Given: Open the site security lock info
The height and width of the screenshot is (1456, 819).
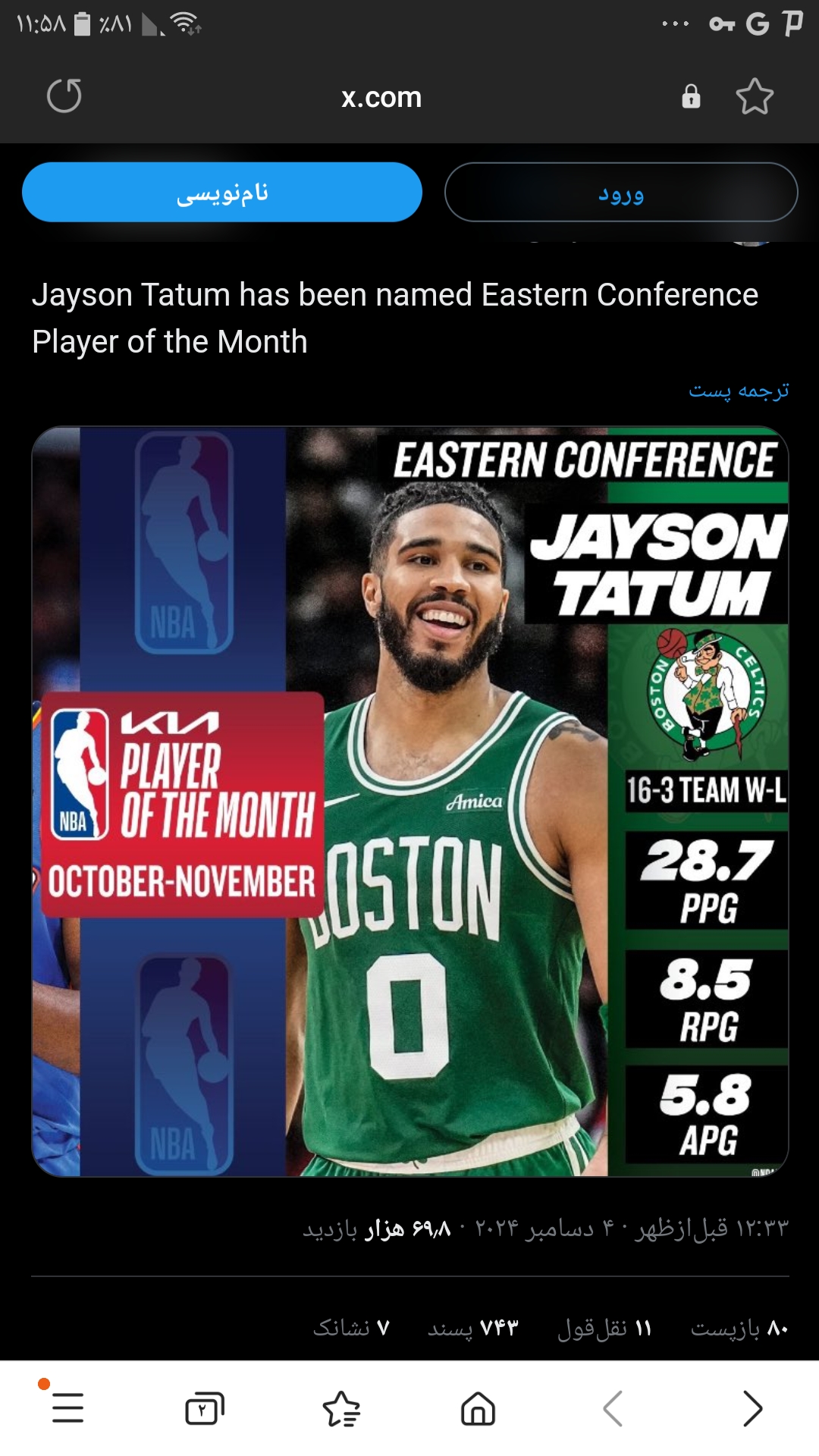Looking at the screenshot, I should [x=691, y=96].
